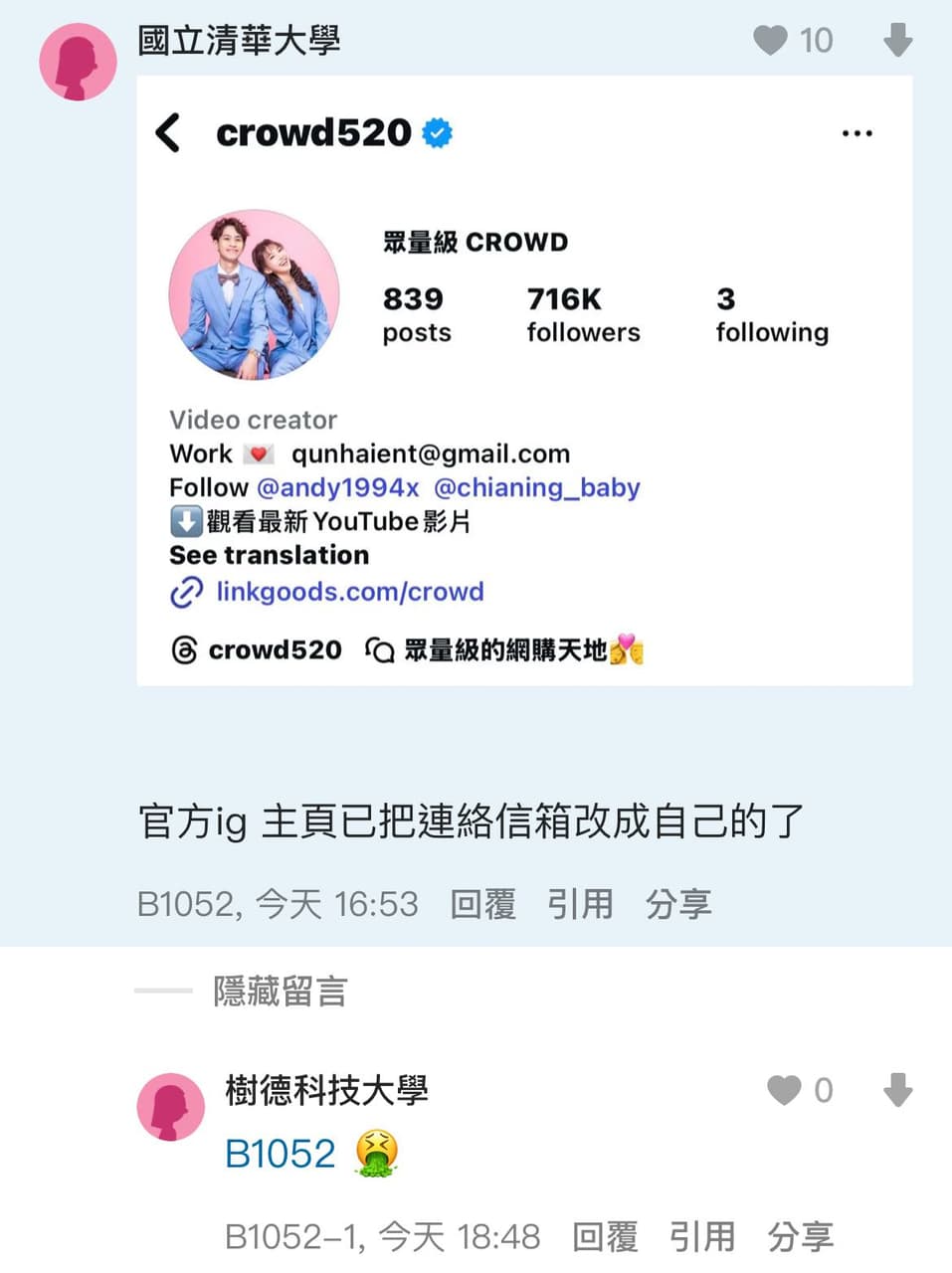Quote comment B1052-1

[x=702, y=1237]
